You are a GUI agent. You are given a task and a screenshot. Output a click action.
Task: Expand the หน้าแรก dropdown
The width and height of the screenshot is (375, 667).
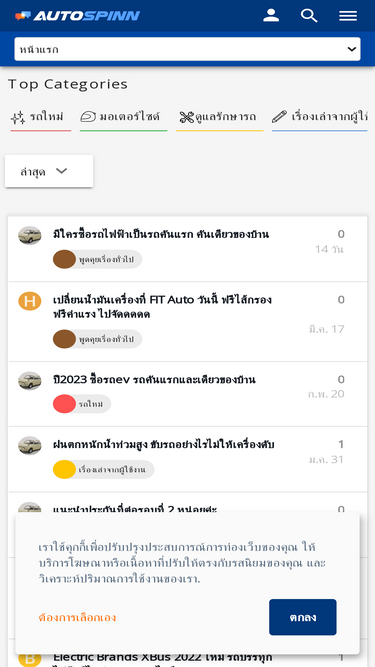click(x=188, y=49)
